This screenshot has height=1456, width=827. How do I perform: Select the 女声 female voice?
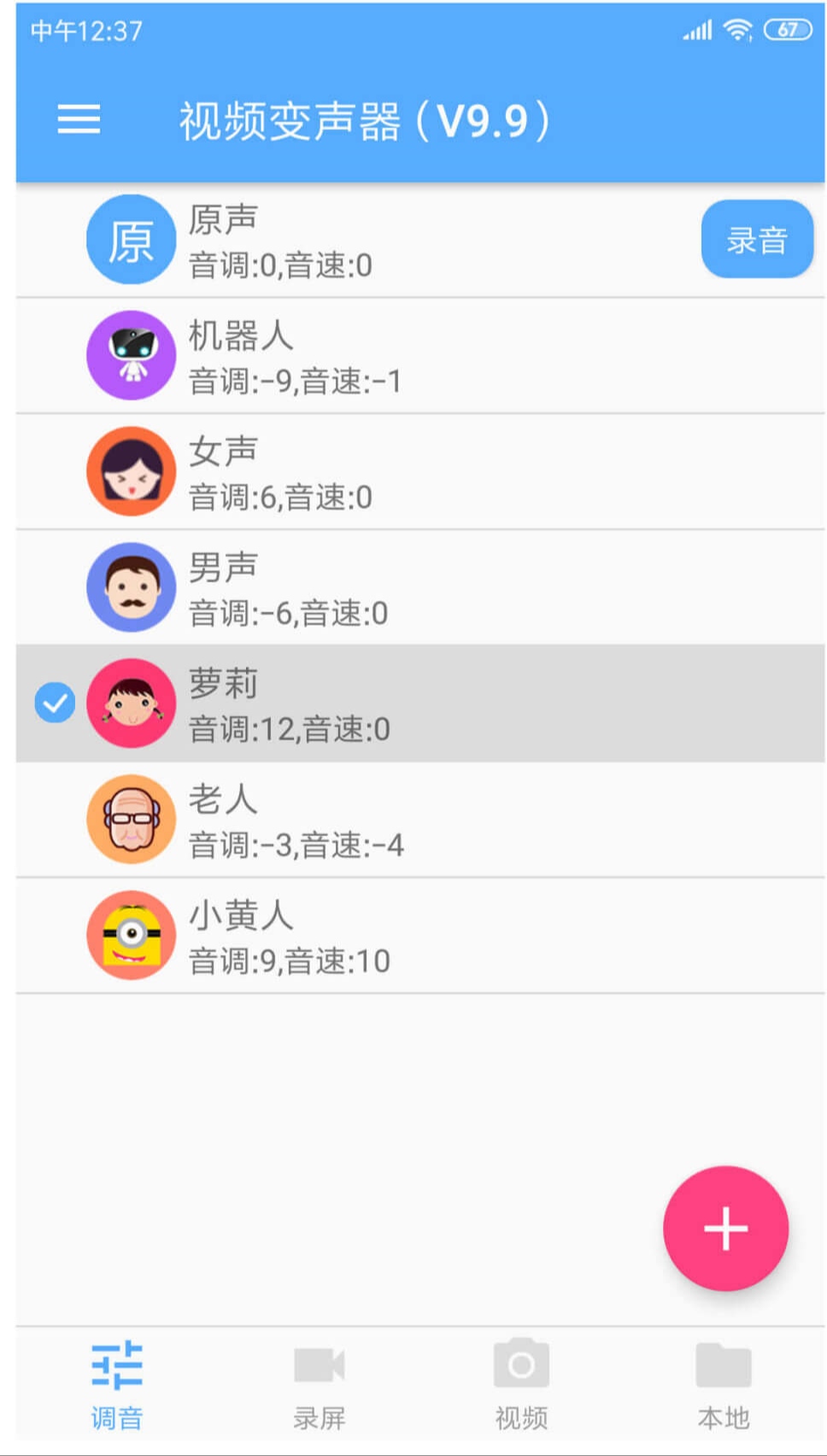pyautogui.click(x=420, y=472)
